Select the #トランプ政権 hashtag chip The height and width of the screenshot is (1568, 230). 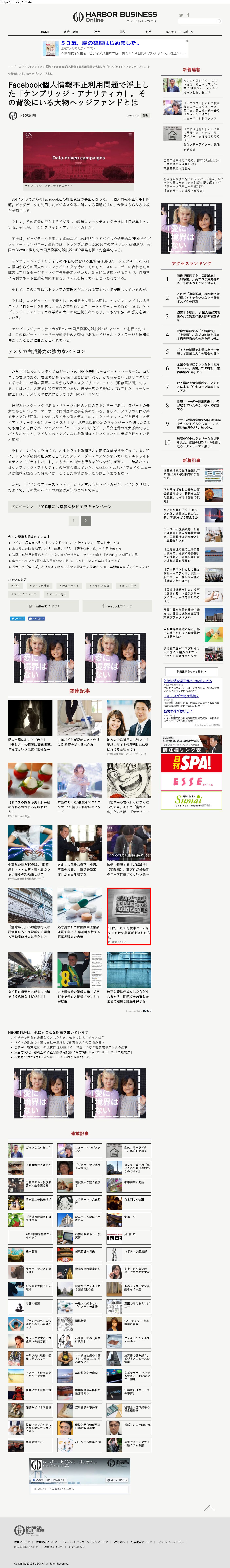click(98, 586)
